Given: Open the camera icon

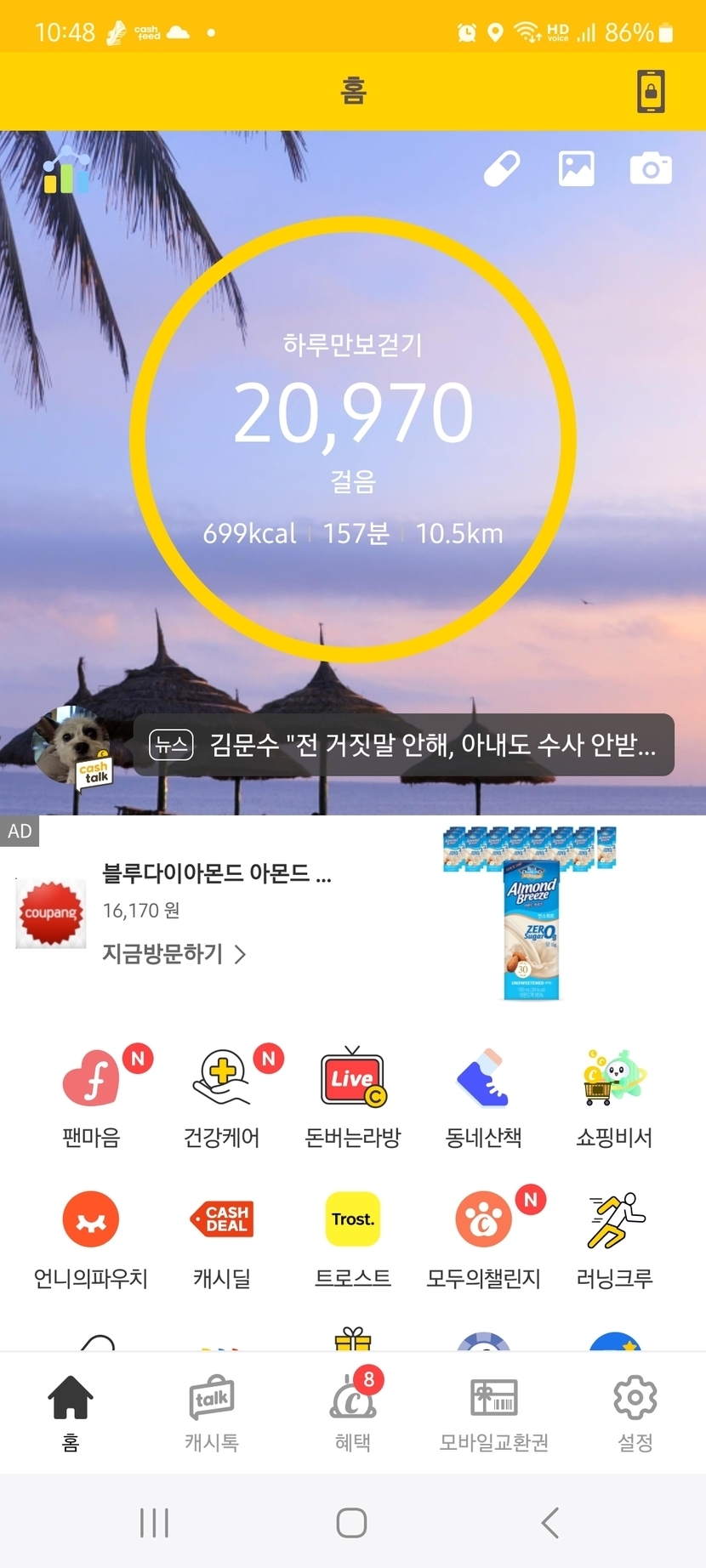Looking at the screenshot, I should pyautogui.click(x=651, y=168).
